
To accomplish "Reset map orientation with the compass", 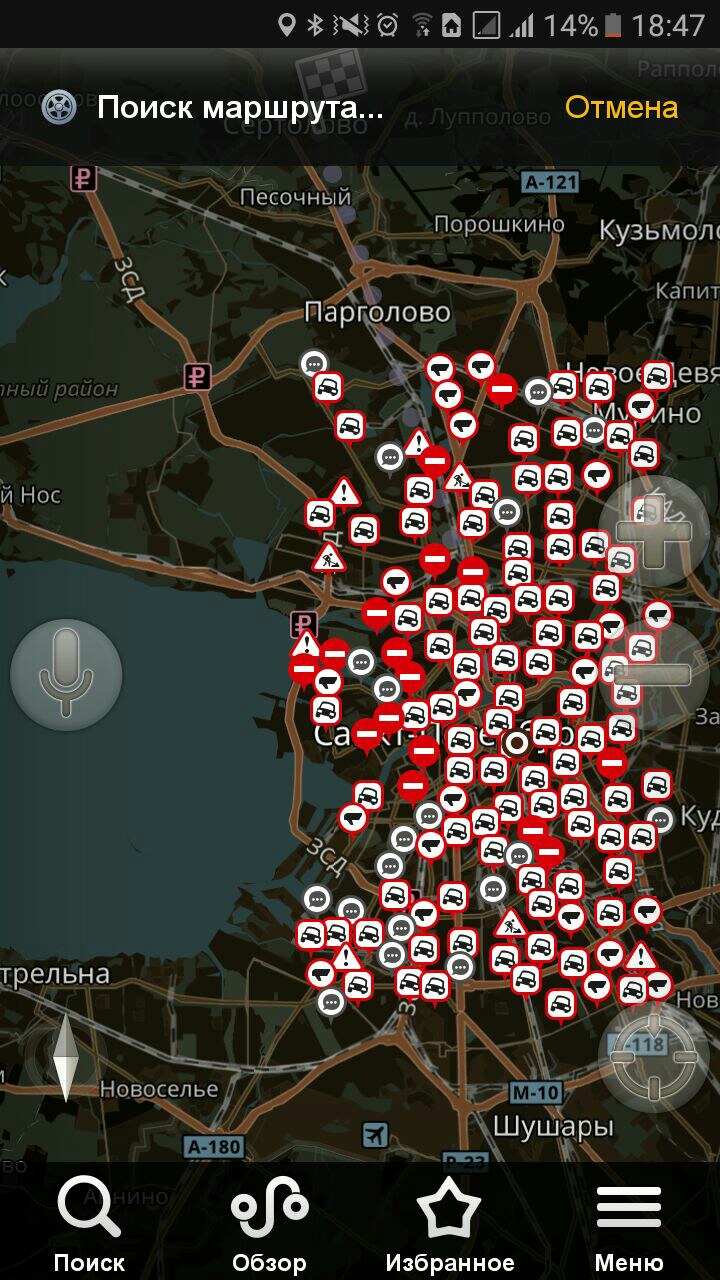I will click(66, 1056).
